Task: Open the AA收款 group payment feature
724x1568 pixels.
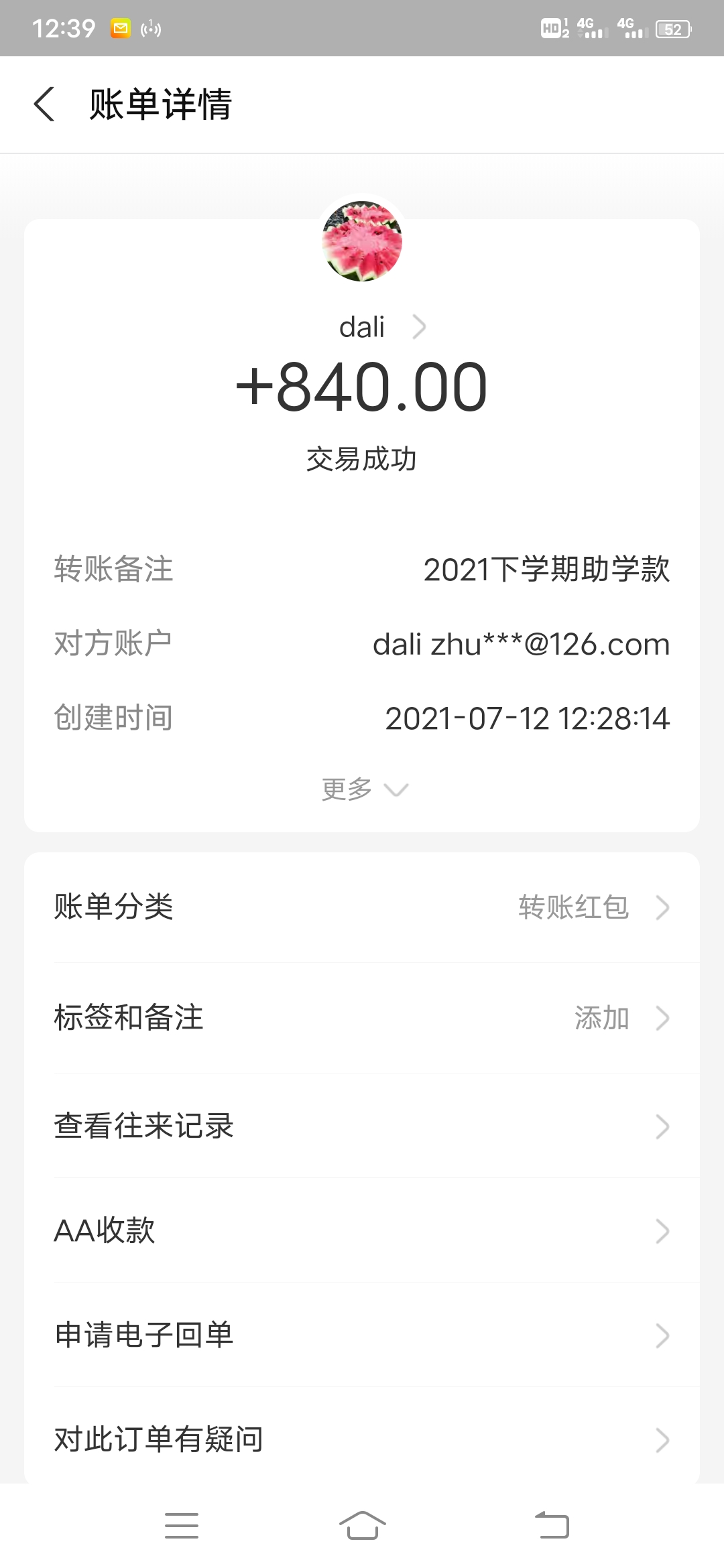Action: 362,1231
